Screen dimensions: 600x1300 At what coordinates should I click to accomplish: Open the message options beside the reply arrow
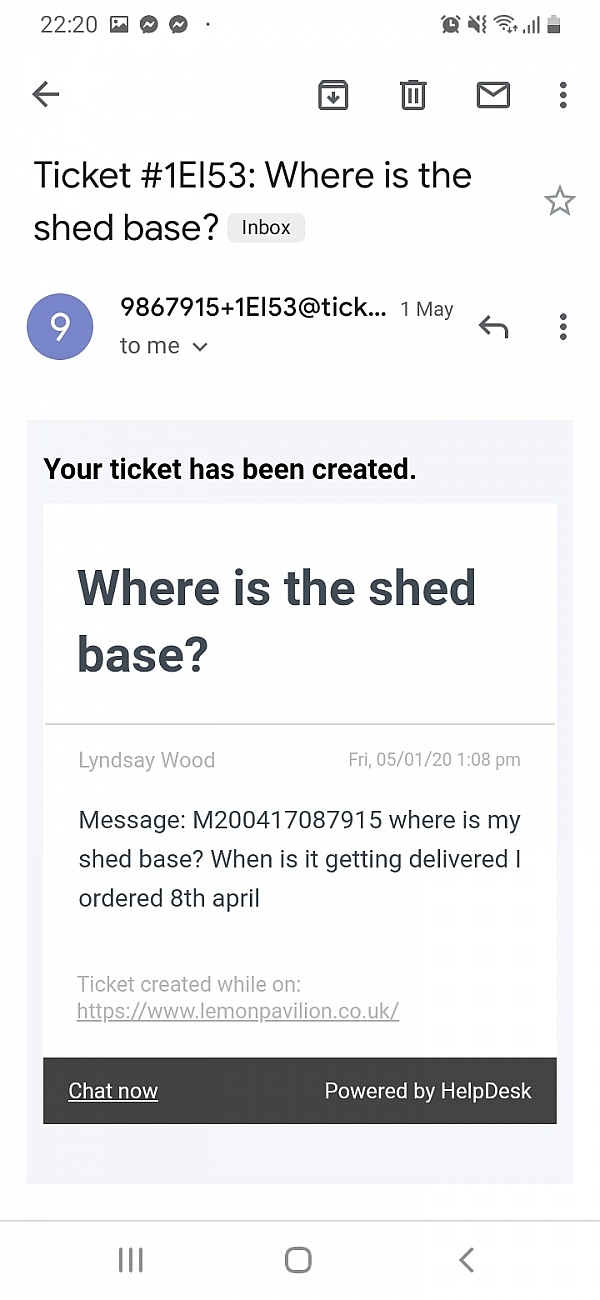point(563,327)
